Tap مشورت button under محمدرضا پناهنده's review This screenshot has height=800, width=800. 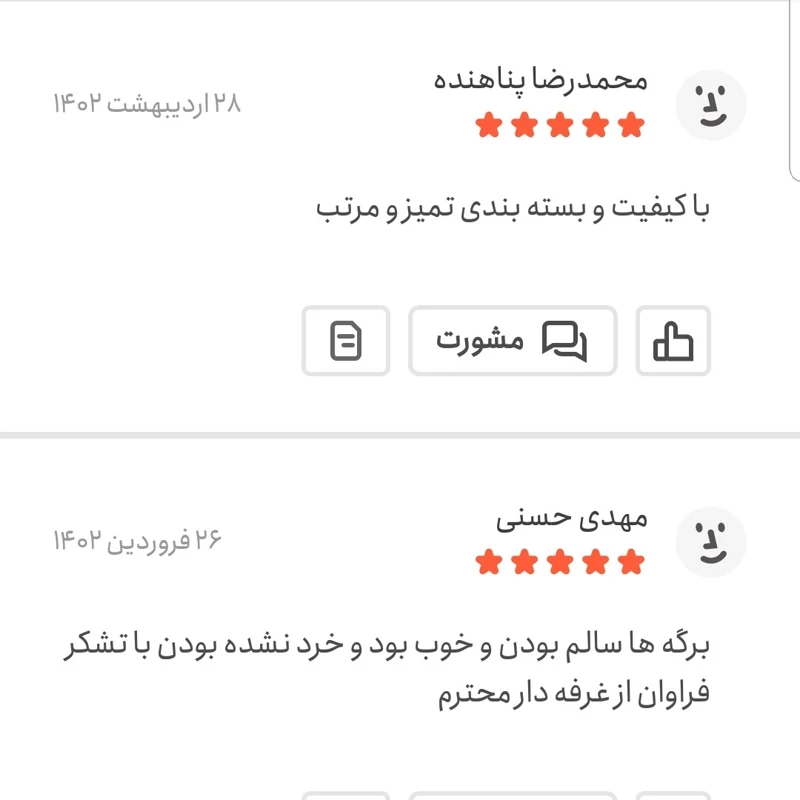coord(513,341)
